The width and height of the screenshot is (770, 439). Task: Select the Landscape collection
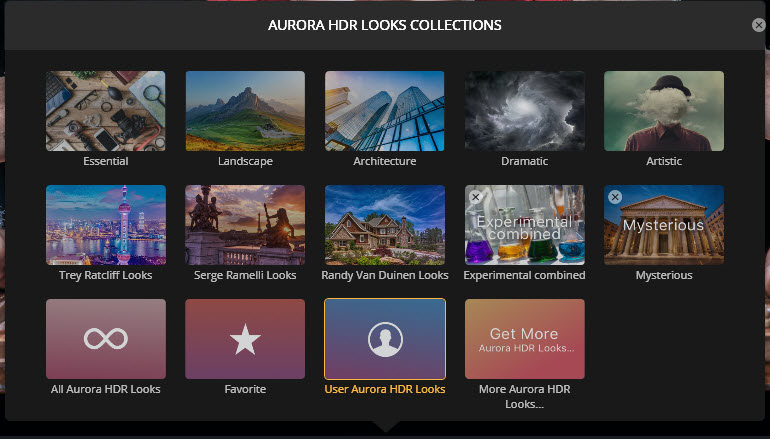click(x=245, y=111)
